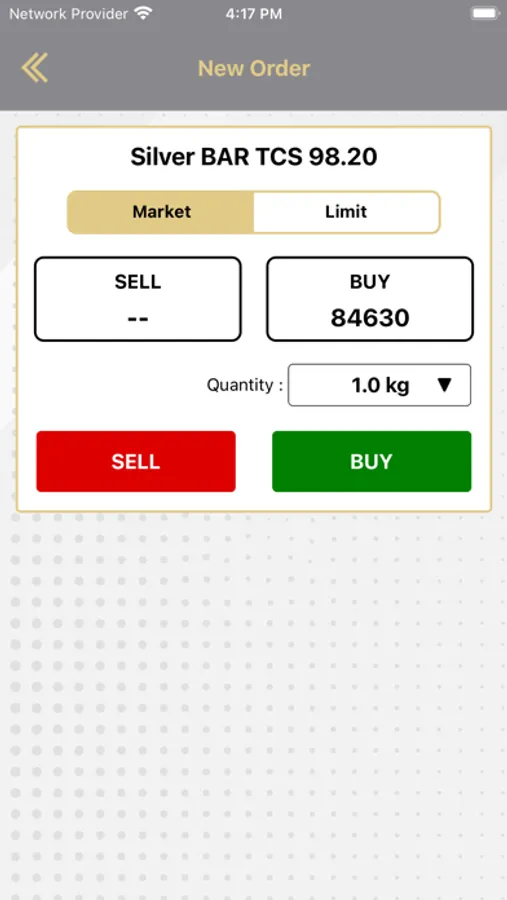Go back using the double-chevron icon
The height and width of the screenshot is (900, 507).
click(34, 68)
